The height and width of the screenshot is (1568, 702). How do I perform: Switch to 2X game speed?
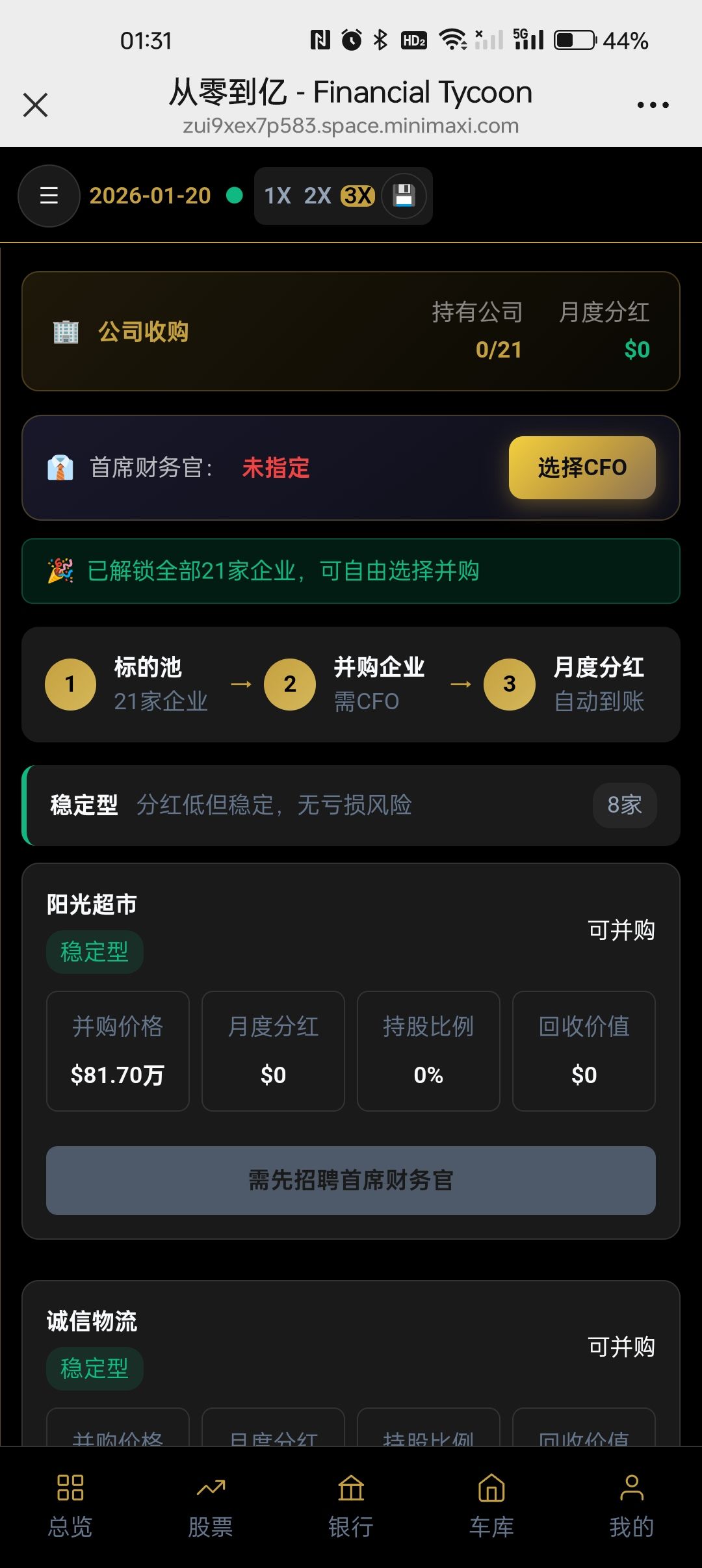click(318, 196)
